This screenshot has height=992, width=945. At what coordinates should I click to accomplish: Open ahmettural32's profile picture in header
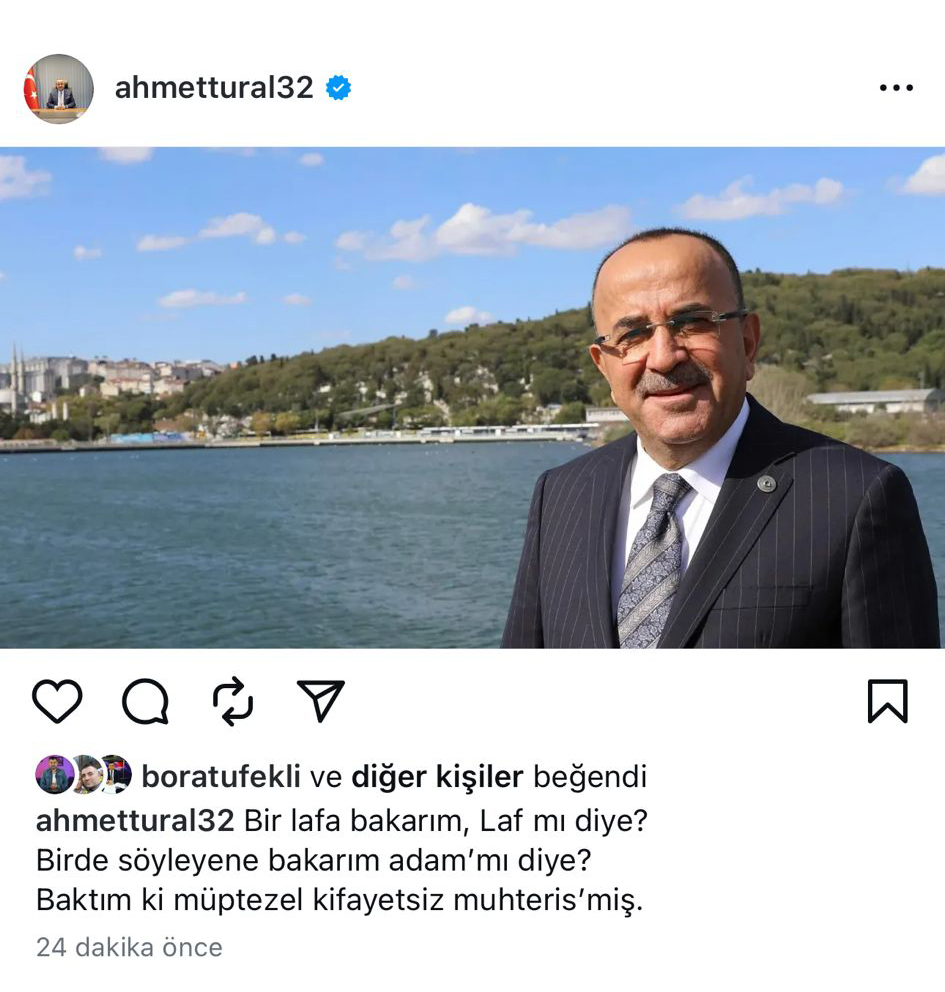pos(58,89)
